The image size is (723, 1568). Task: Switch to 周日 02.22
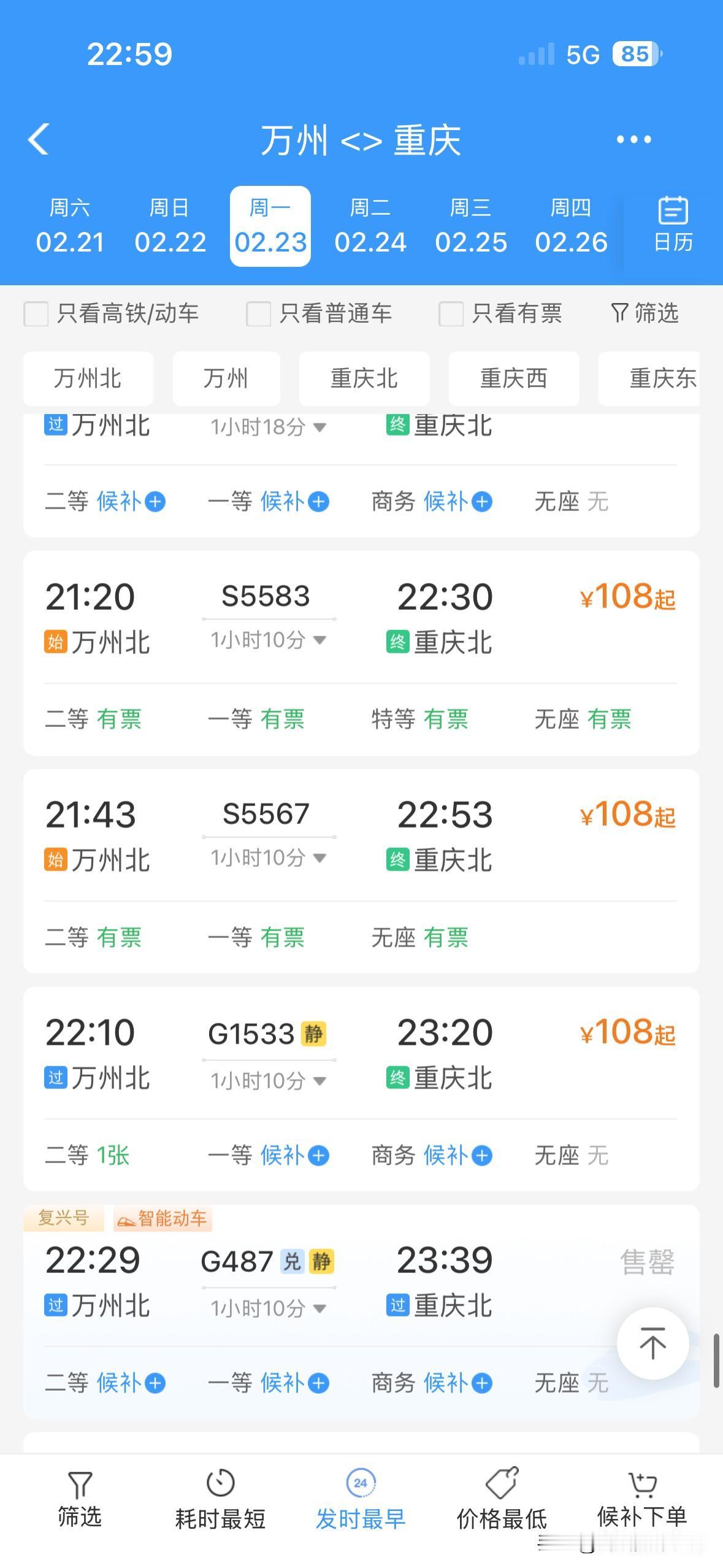coord(170,226)
